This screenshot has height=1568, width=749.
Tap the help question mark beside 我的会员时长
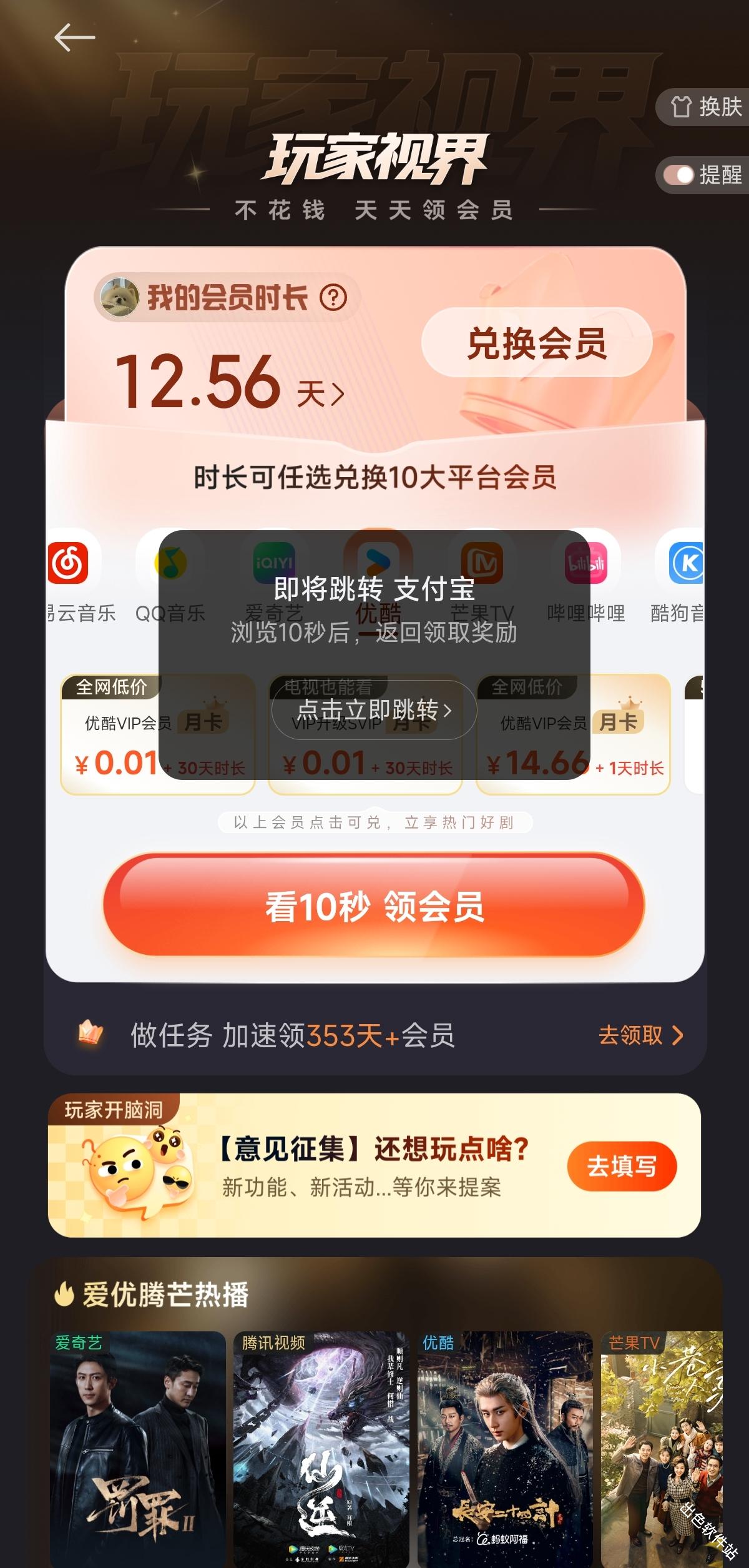[333, 298]
